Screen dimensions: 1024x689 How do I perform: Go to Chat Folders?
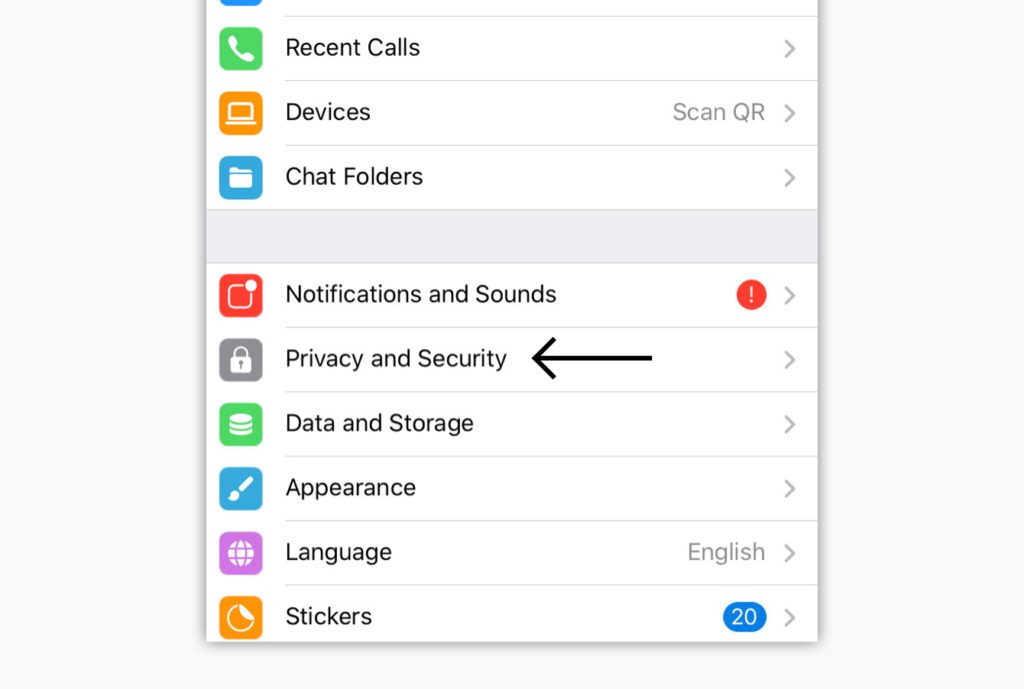click(354, 177)
